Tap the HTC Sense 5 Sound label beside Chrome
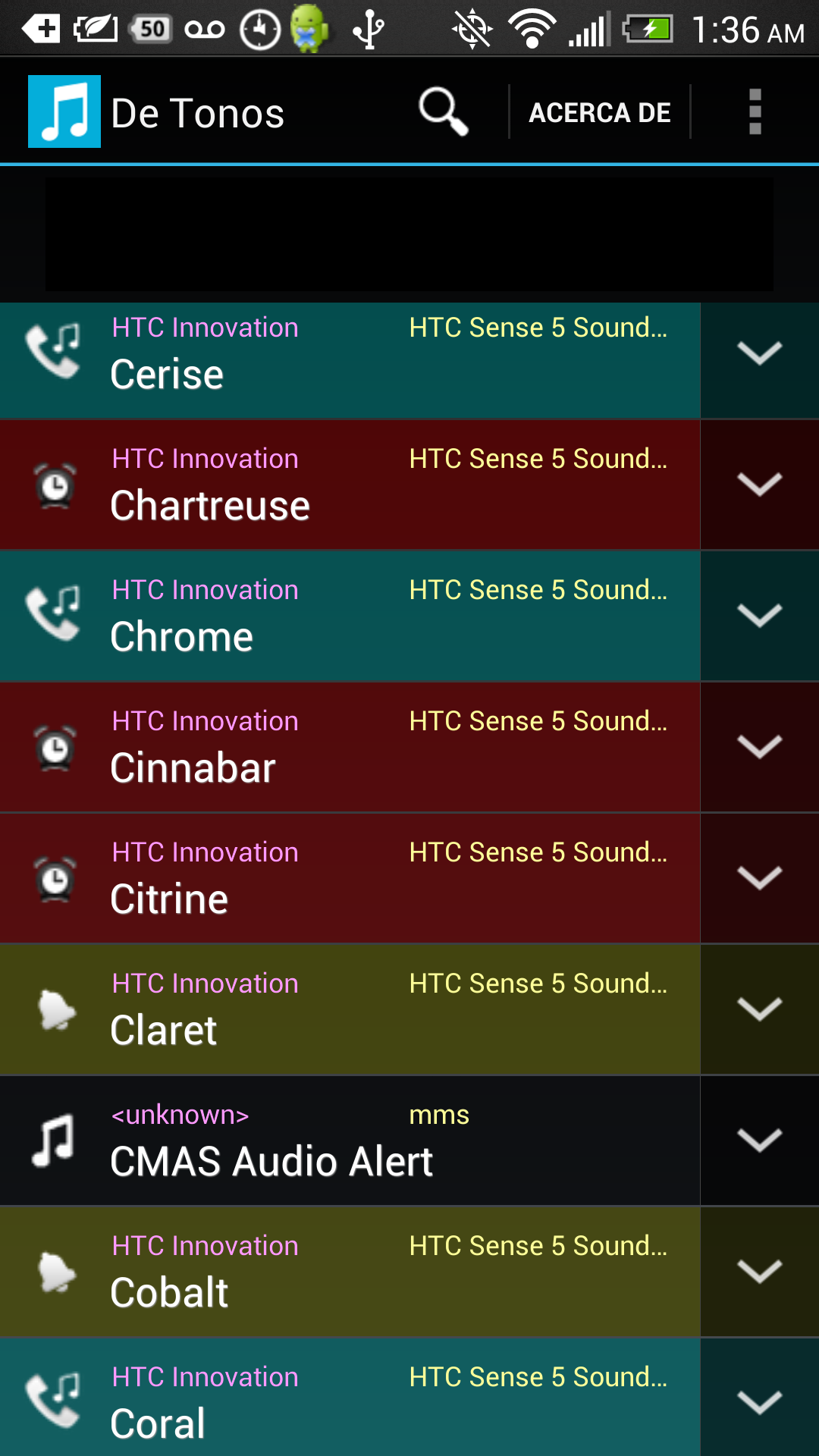The image size is (819, 1456). click(x=538, y=589)
